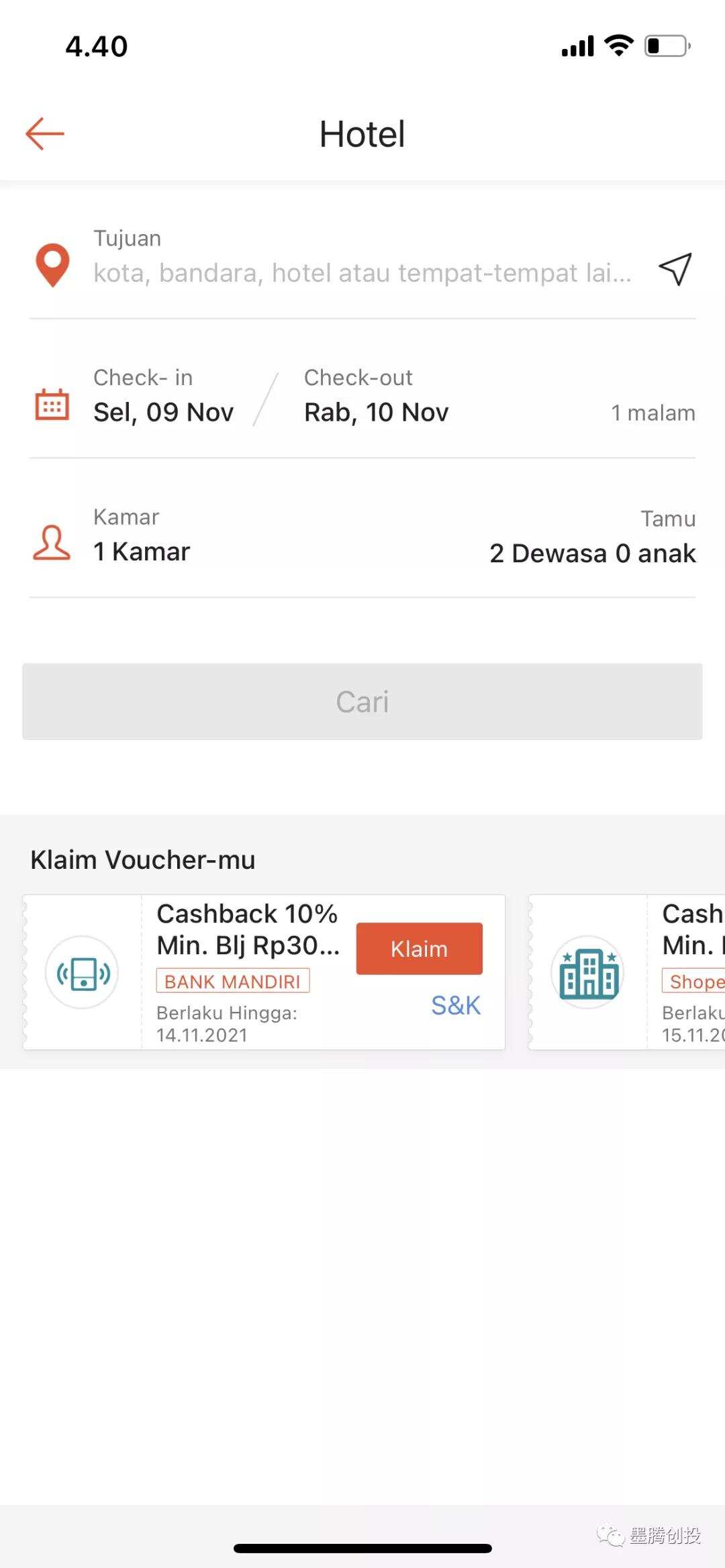The image size is (725, 1568).
Task: Select the Check-in date Sel, 09 Nov
Action: point(162,411)
